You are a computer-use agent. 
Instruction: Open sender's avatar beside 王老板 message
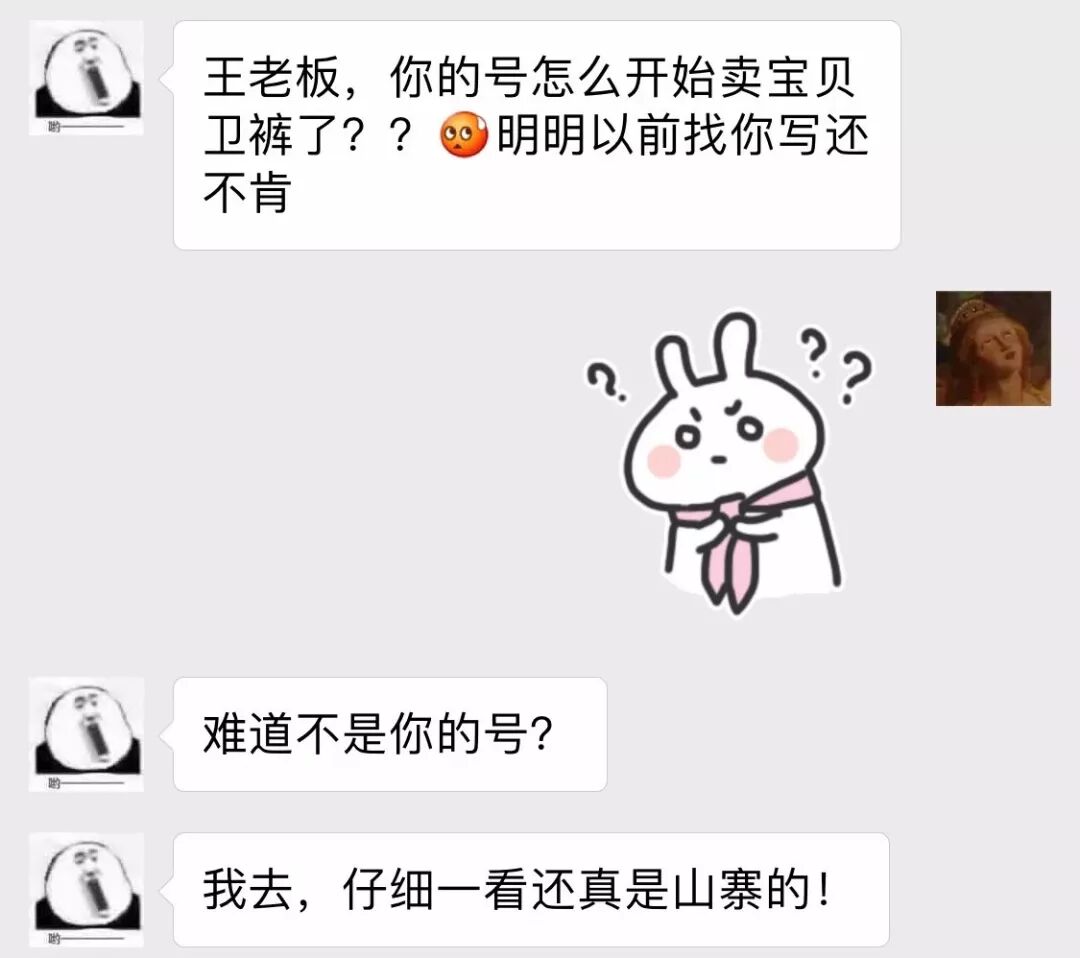tap(86, 78)
